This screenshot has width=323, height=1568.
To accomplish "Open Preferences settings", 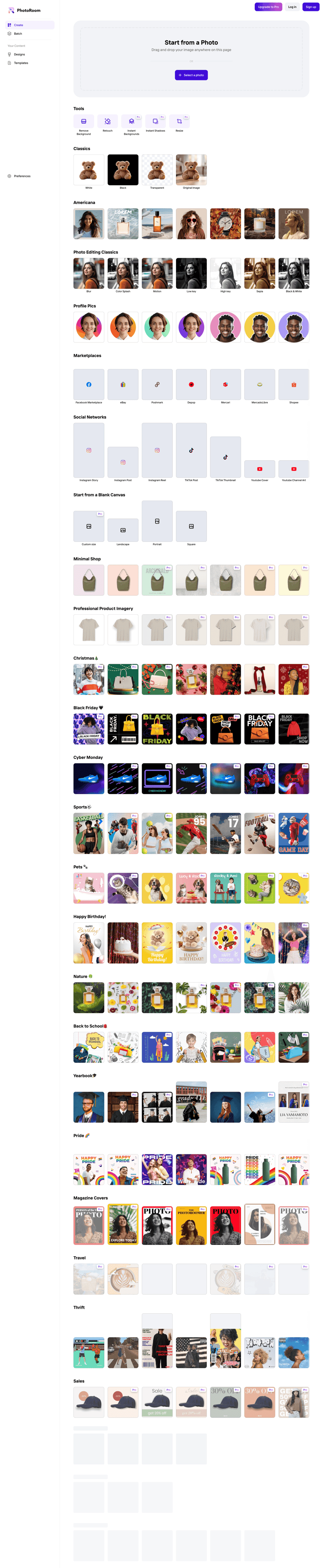I will (x=22, y=176).
